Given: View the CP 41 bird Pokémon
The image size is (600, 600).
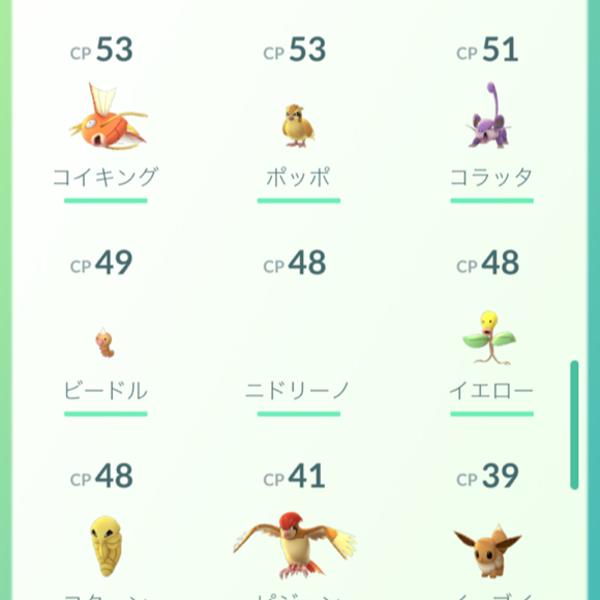Looking at the screenshot, I should point(298,545).
